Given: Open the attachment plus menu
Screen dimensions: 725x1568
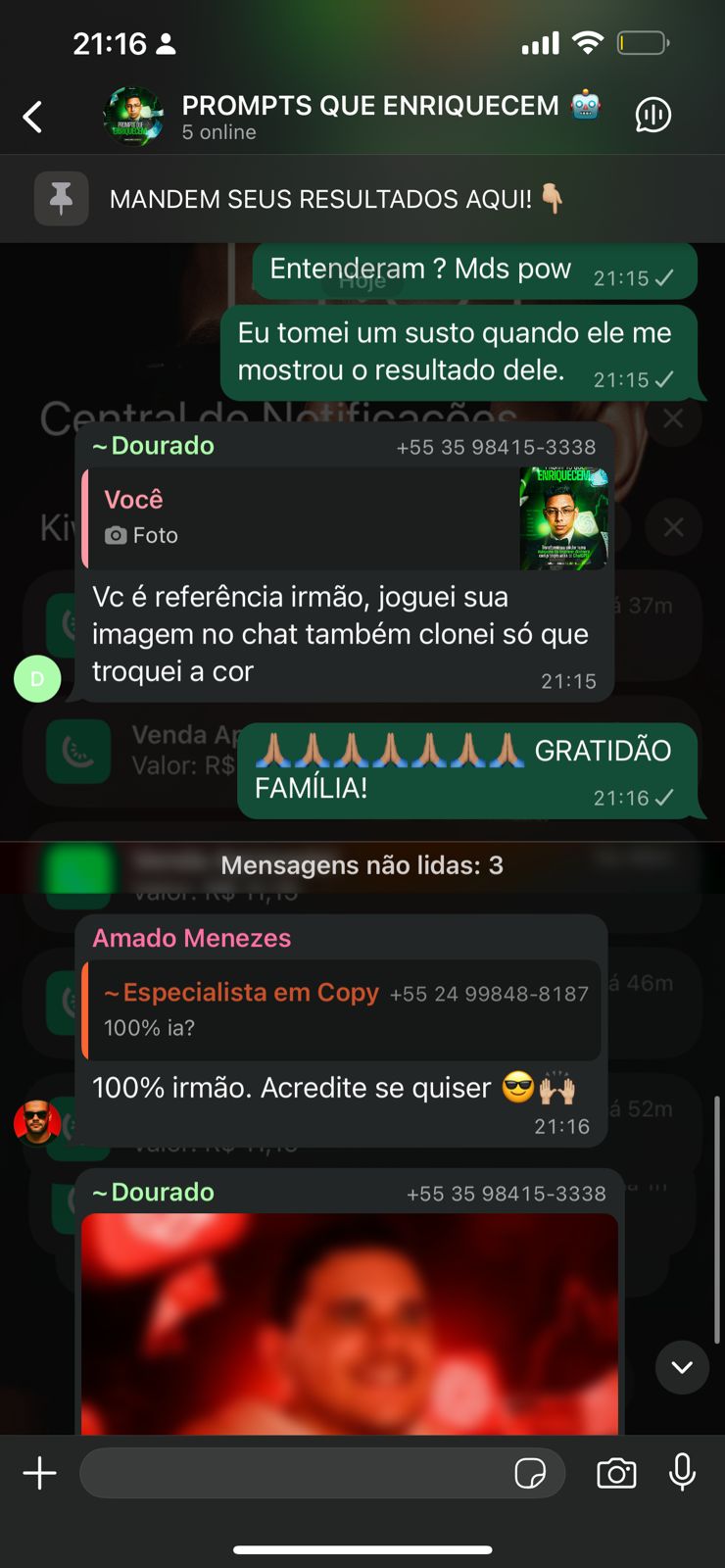Looking at the screenshot, I should [x=40, y=1473].
